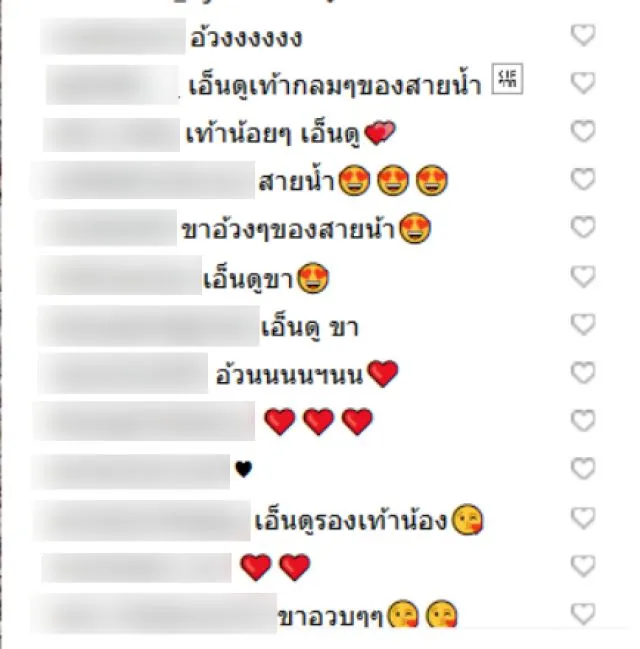Like the comment "อ้วนนนนฯนน"
The width and height of the screenshot is (640, 649).
point(582,373)
